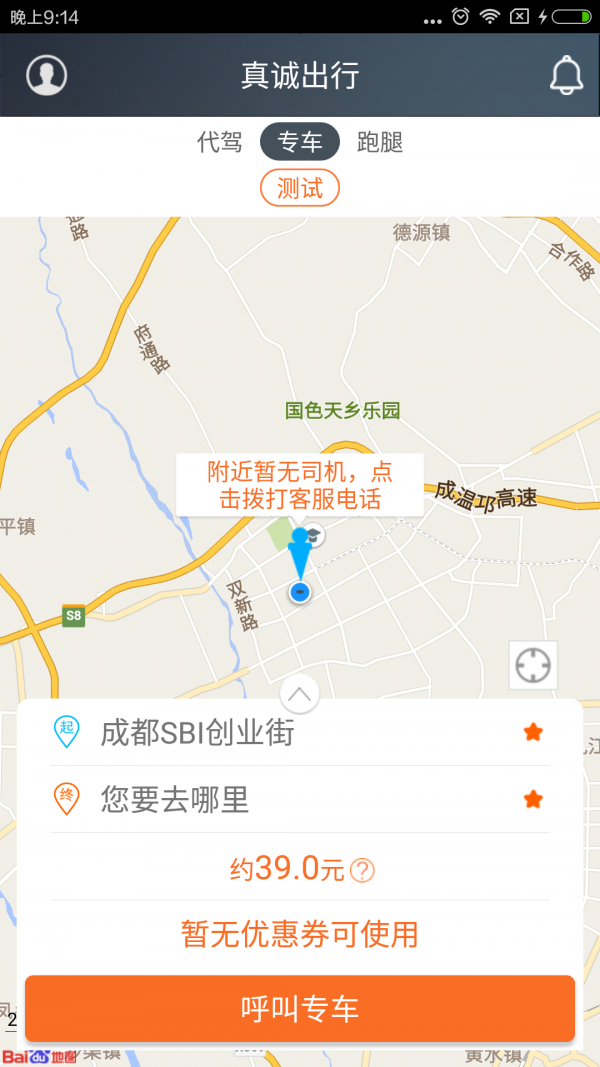The image size is (600, 1067).
Task: Switch to the 跑腿 tab
Action: click(x=380, y=142)
